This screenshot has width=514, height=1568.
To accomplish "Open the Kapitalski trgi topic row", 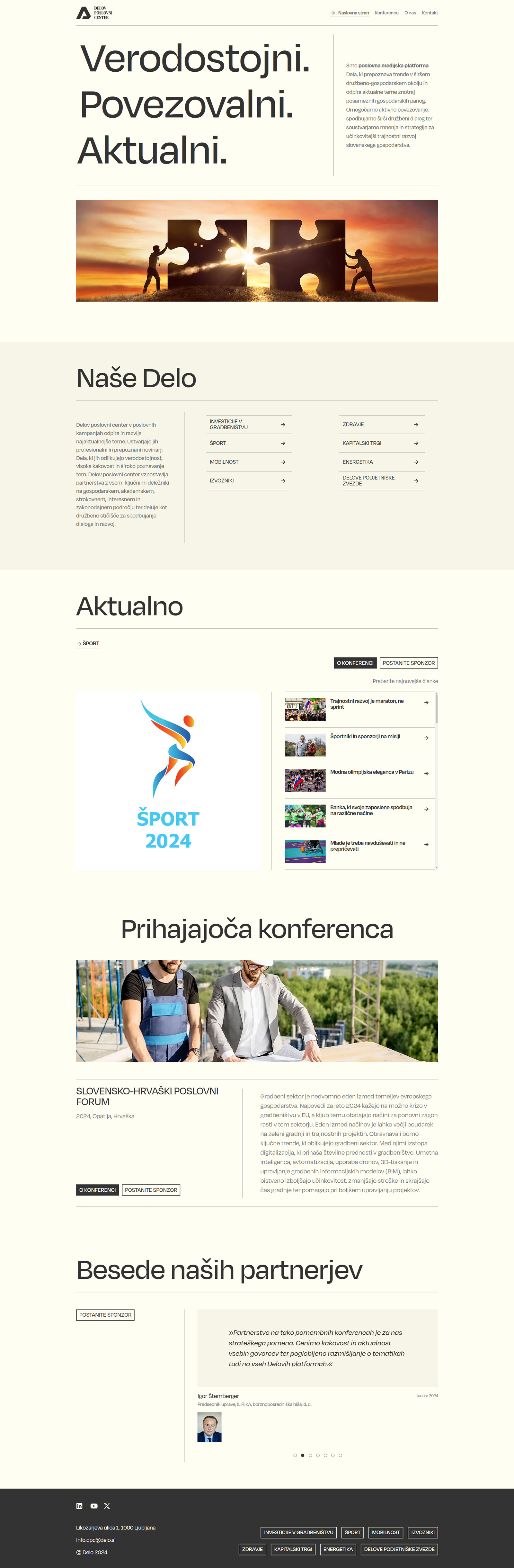I will click(x=382, y=443).
